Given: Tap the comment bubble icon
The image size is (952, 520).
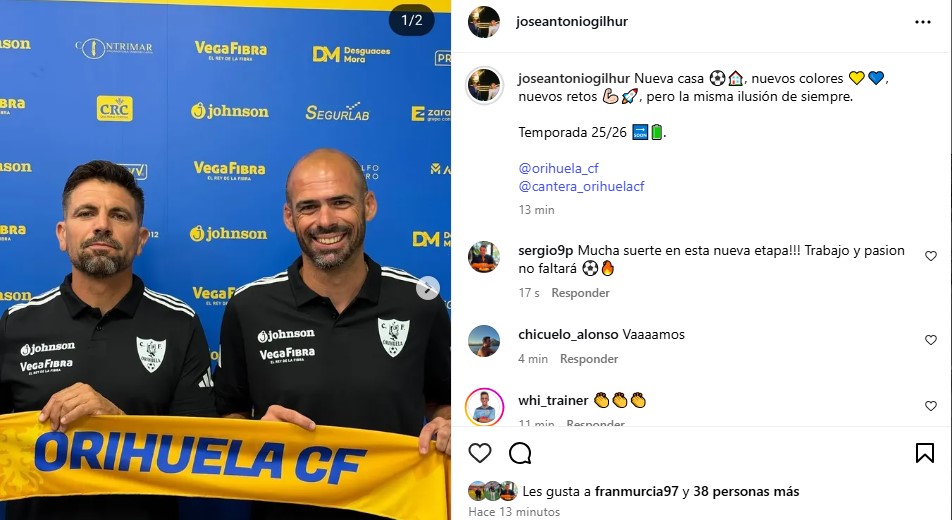Looking at the screenshot, I should [x=520, y=453].
